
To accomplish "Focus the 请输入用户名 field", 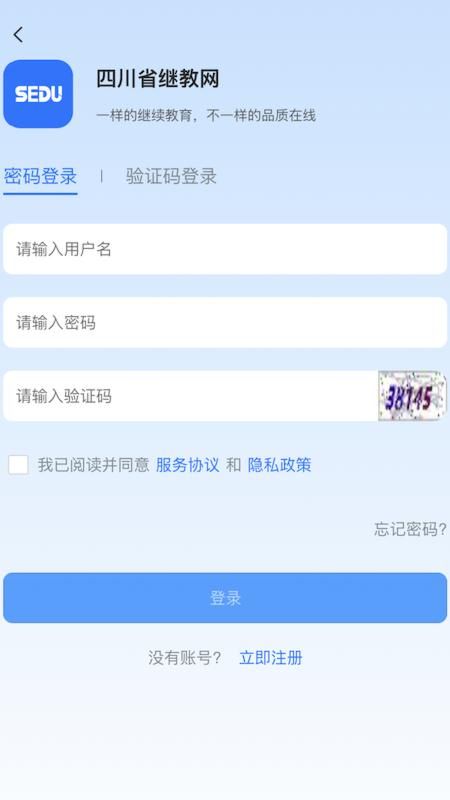I will [x=225, y=249].
